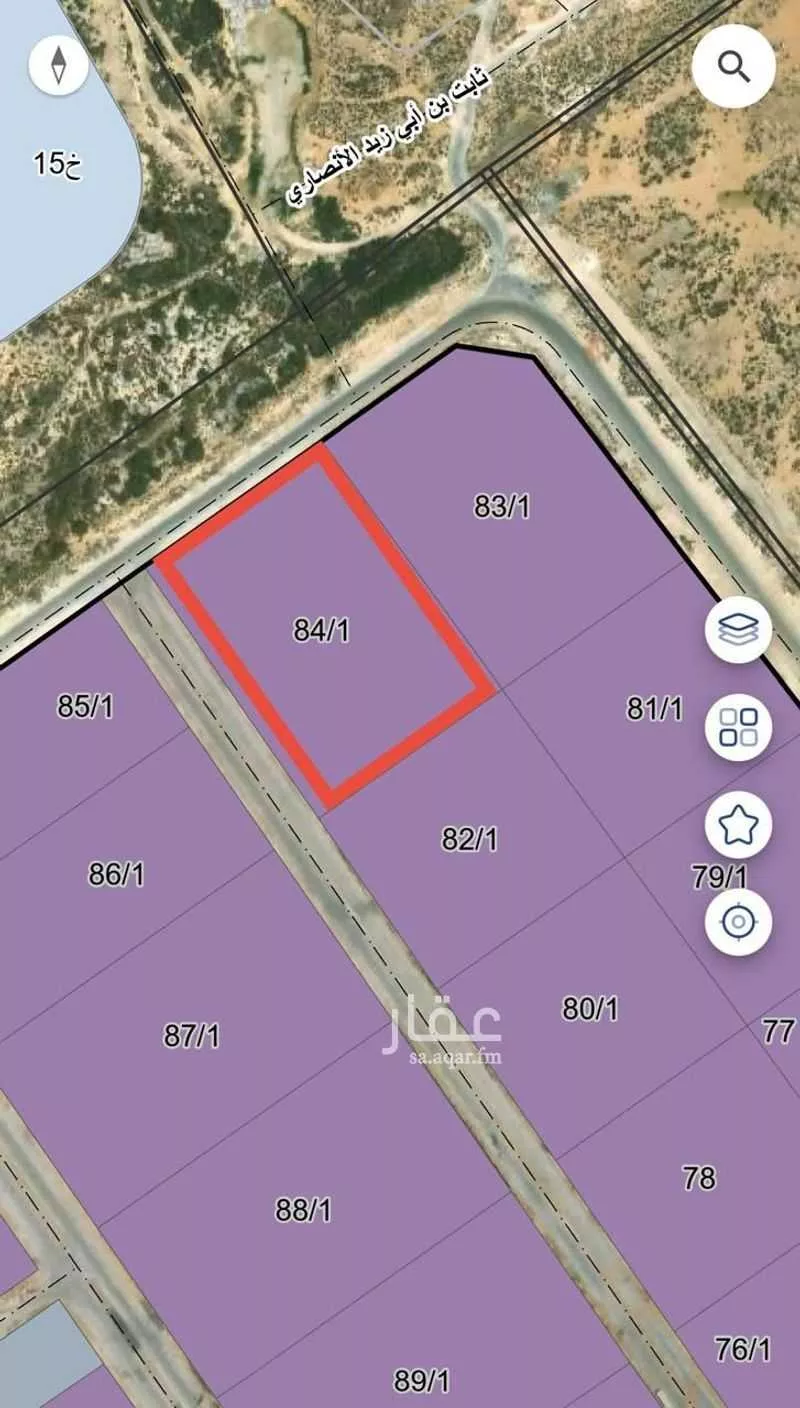Open the four-squares grid menu

tap(738, 727)
